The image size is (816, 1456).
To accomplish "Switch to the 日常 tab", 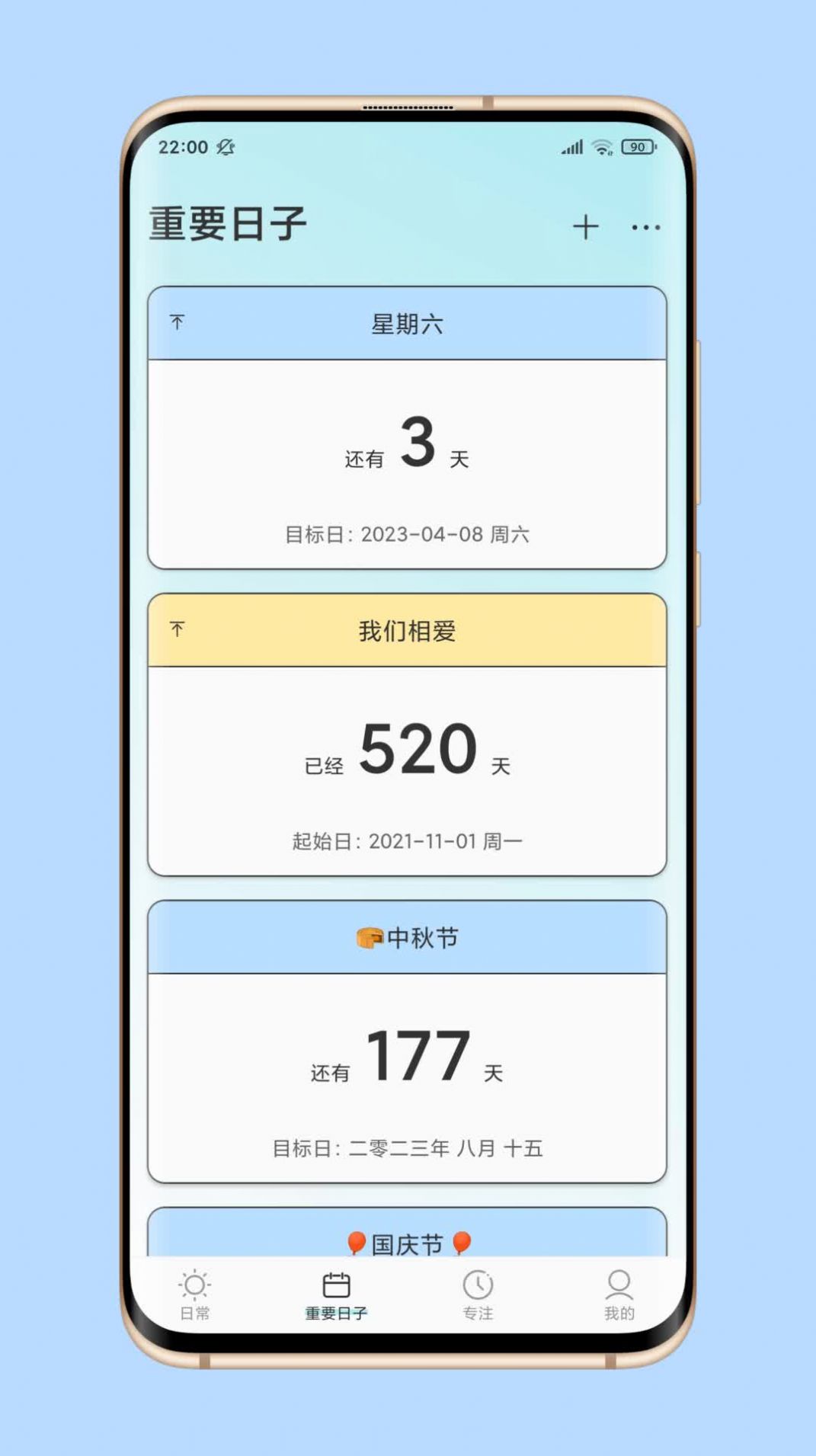I will (195, 1295).
